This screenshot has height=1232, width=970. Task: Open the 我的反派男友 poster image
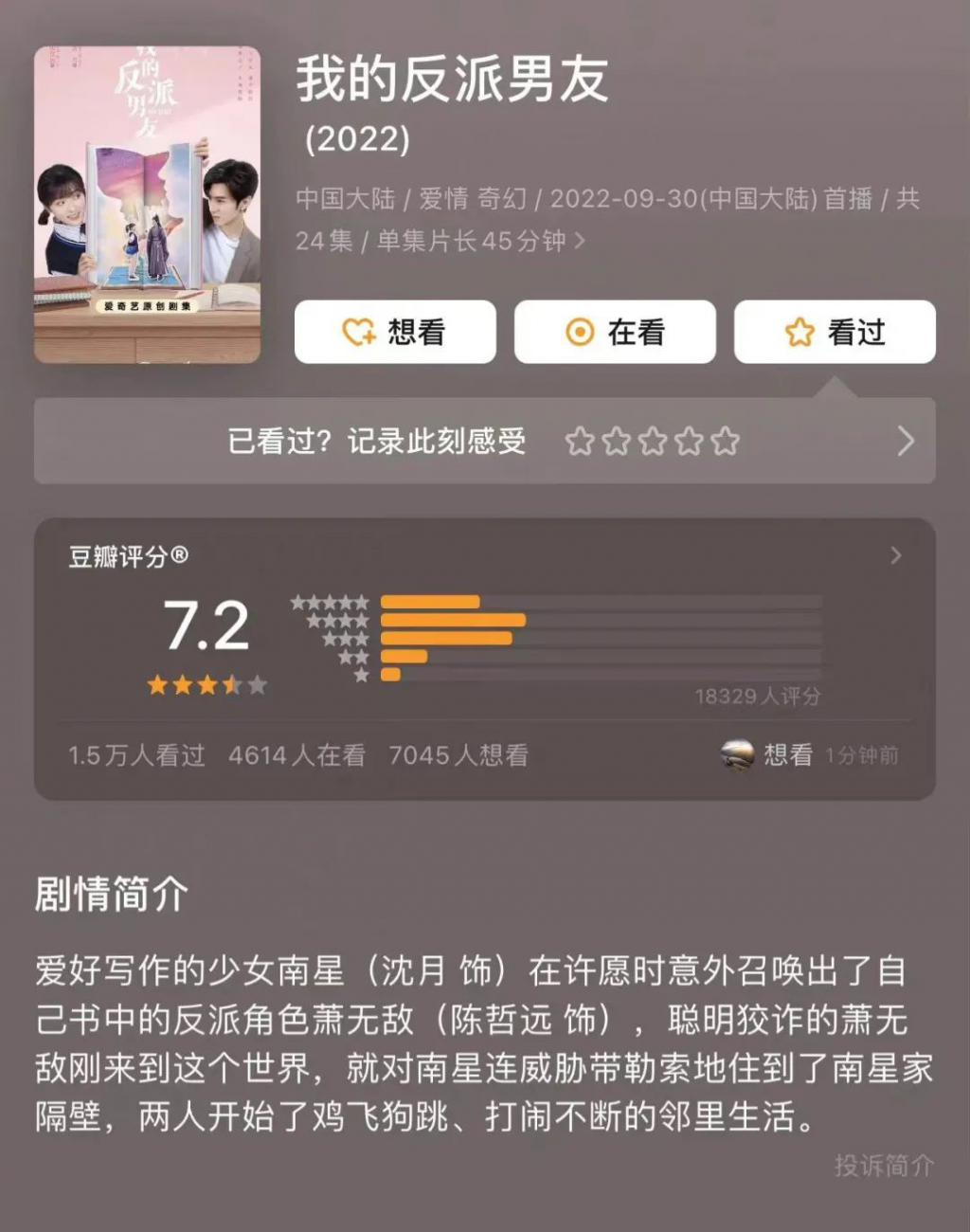[148, 205]
